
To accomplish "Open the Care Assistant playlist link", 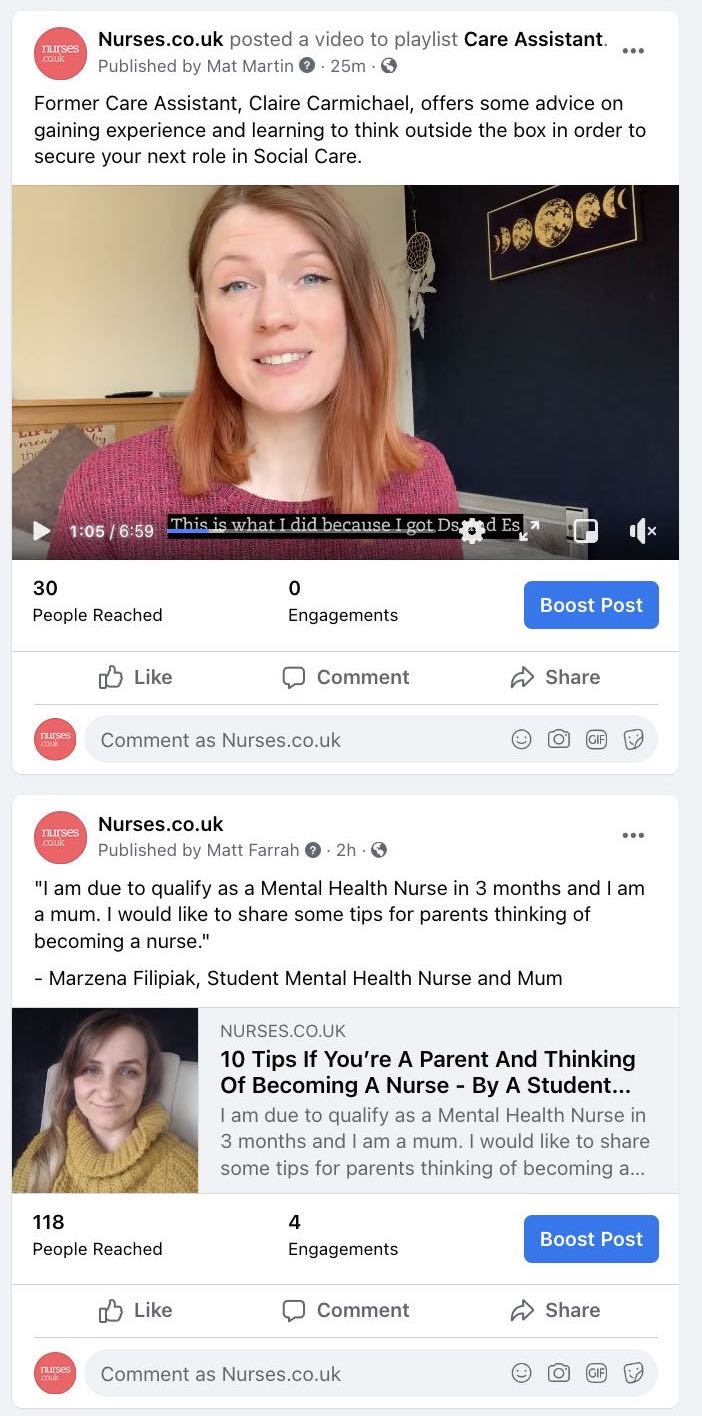I will pos(534,40).
